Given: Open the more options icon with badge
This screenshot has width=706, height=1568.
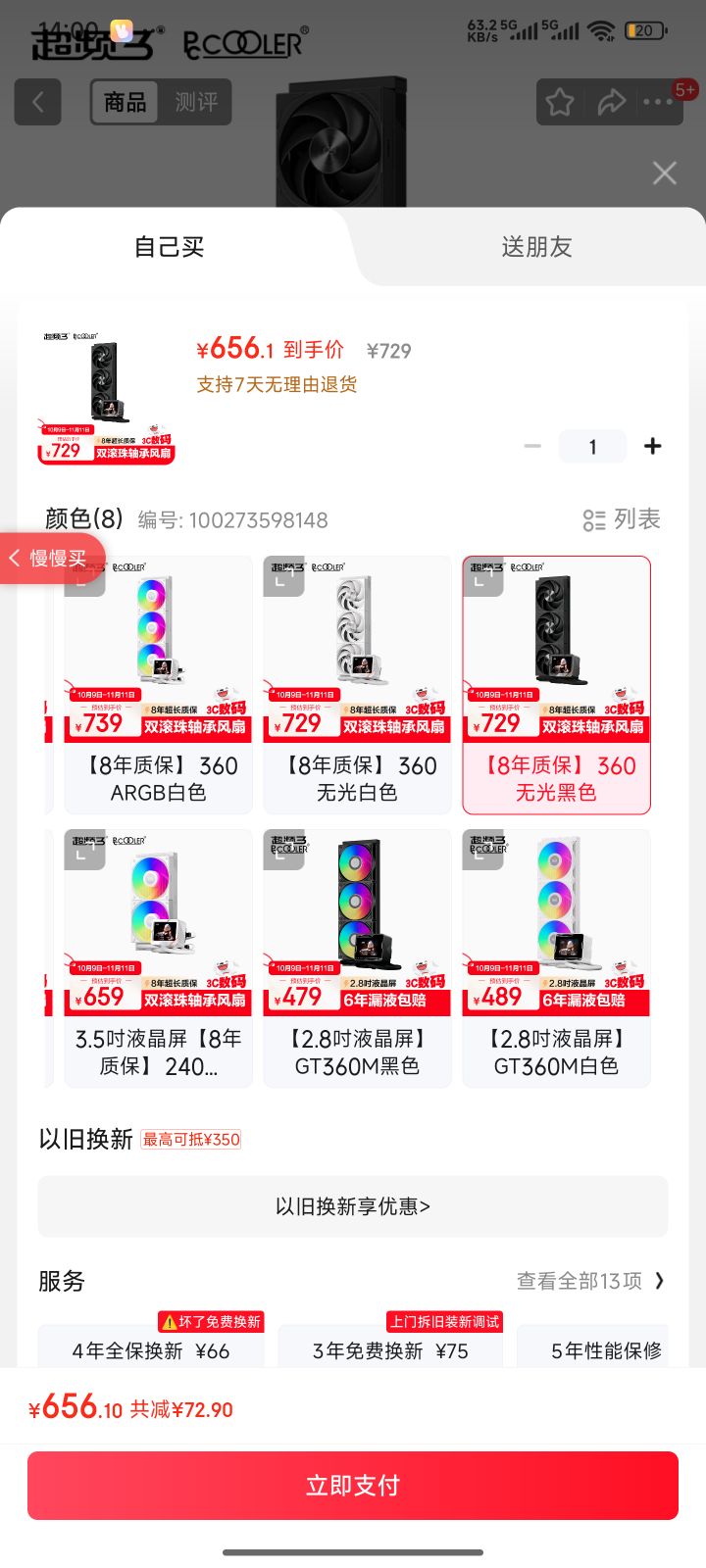Looking at the screenshot, I should tap(659, 102).
